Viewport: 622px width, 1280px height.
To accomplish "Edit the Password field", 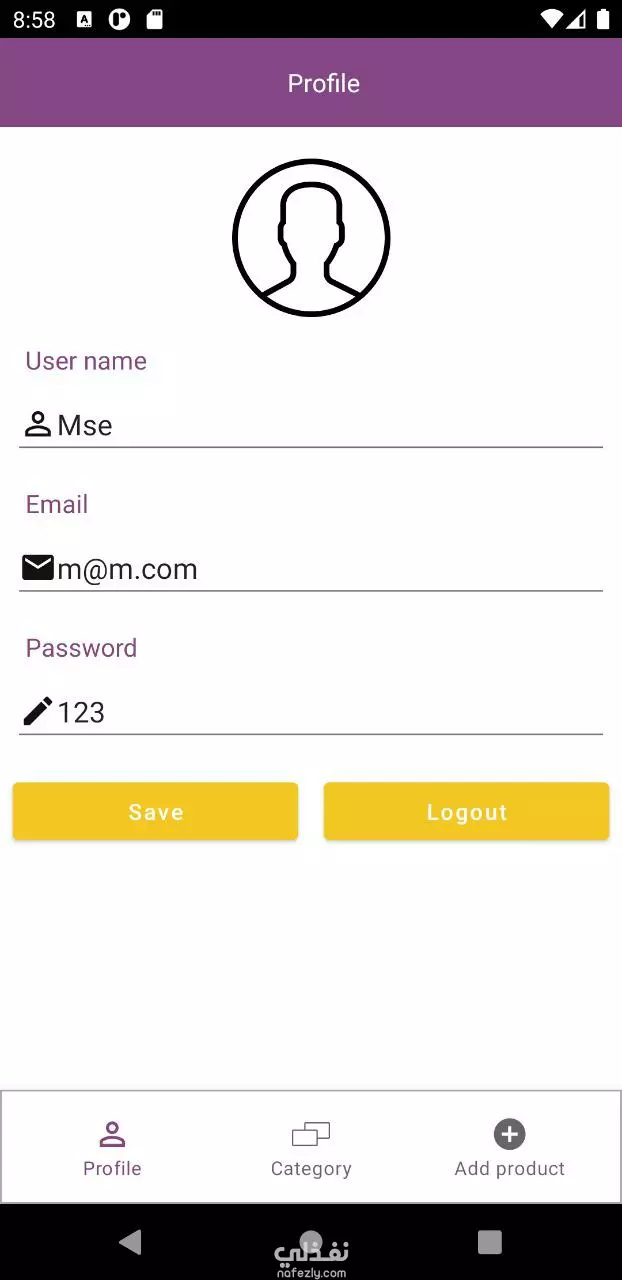I will pos(311,712).
